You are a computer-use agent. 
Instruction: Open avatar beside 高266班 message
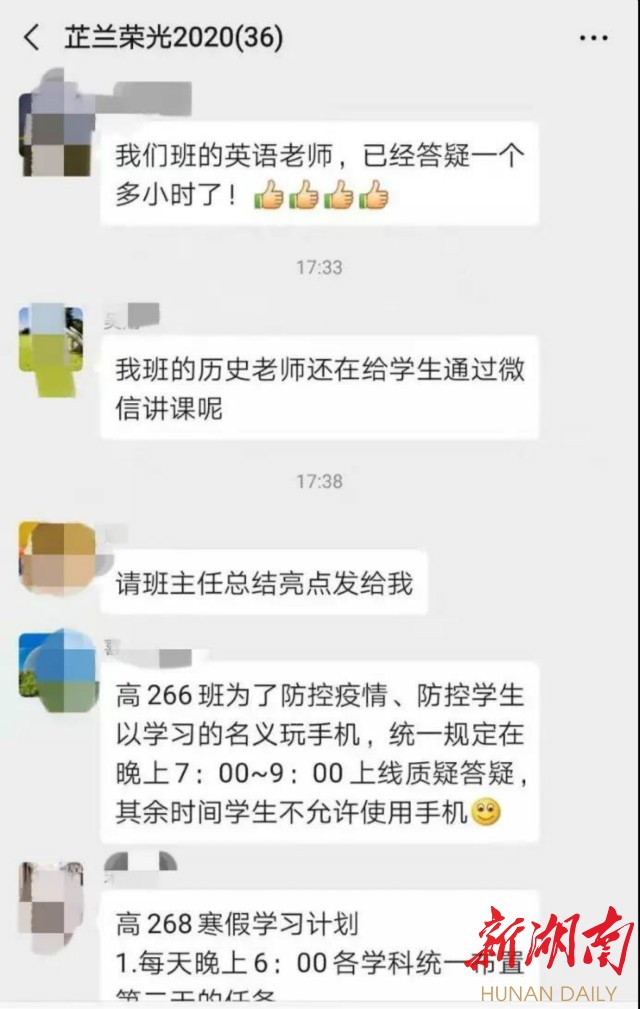click(57, 667)
